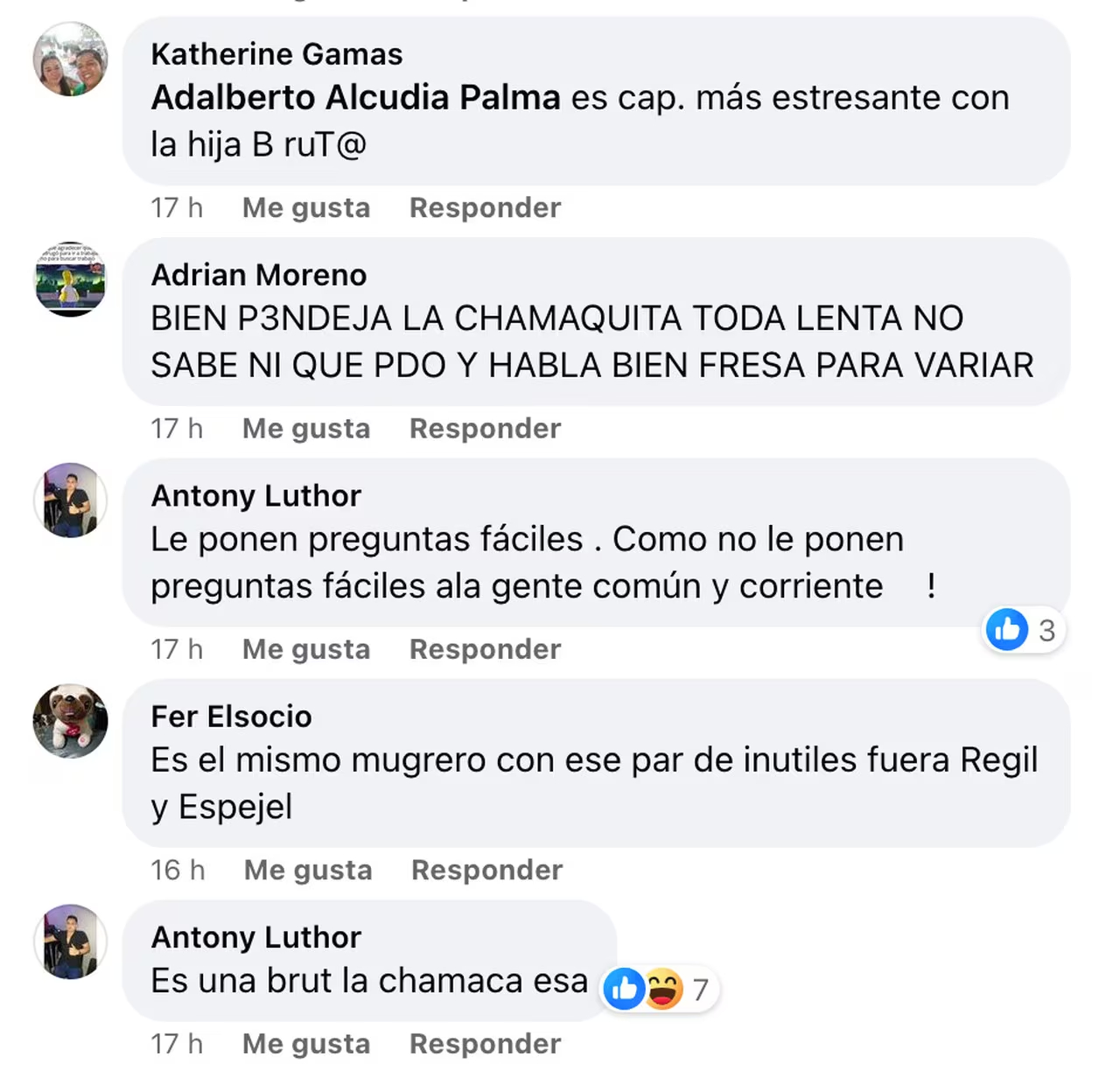Tap Fer Elsocio's dog avatar
Viewport: 1120px width, 1071px height.
pos(70,720)
